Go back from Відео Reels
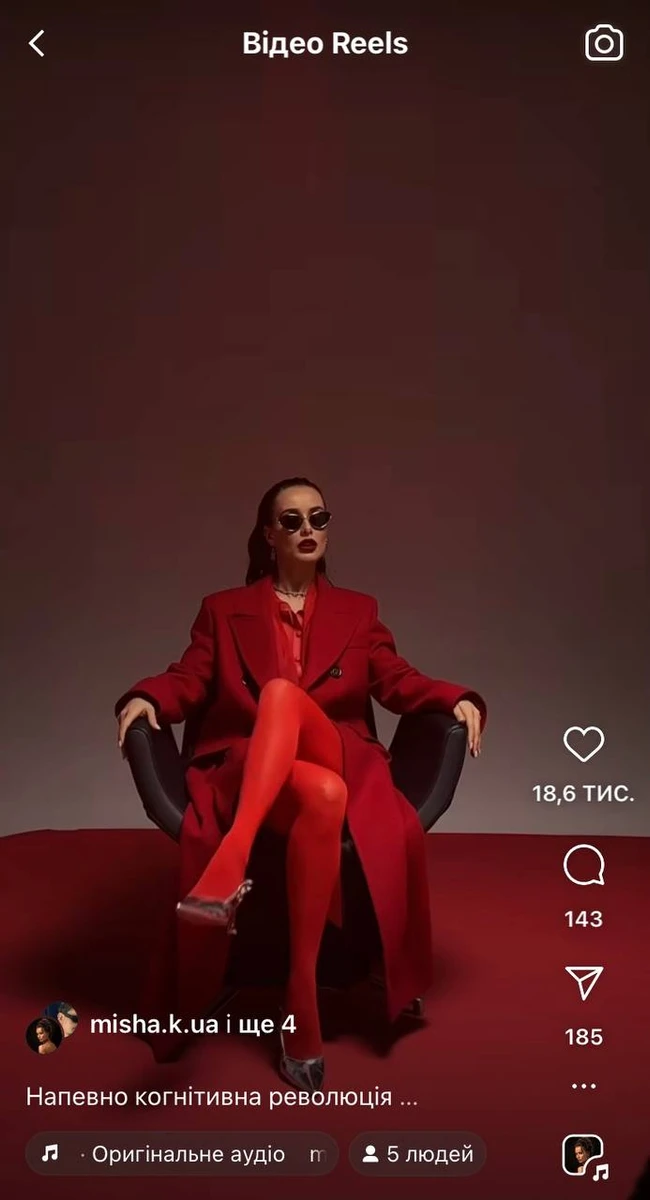This screenshot has width=650, height=1200. click(x=37, y=43)
